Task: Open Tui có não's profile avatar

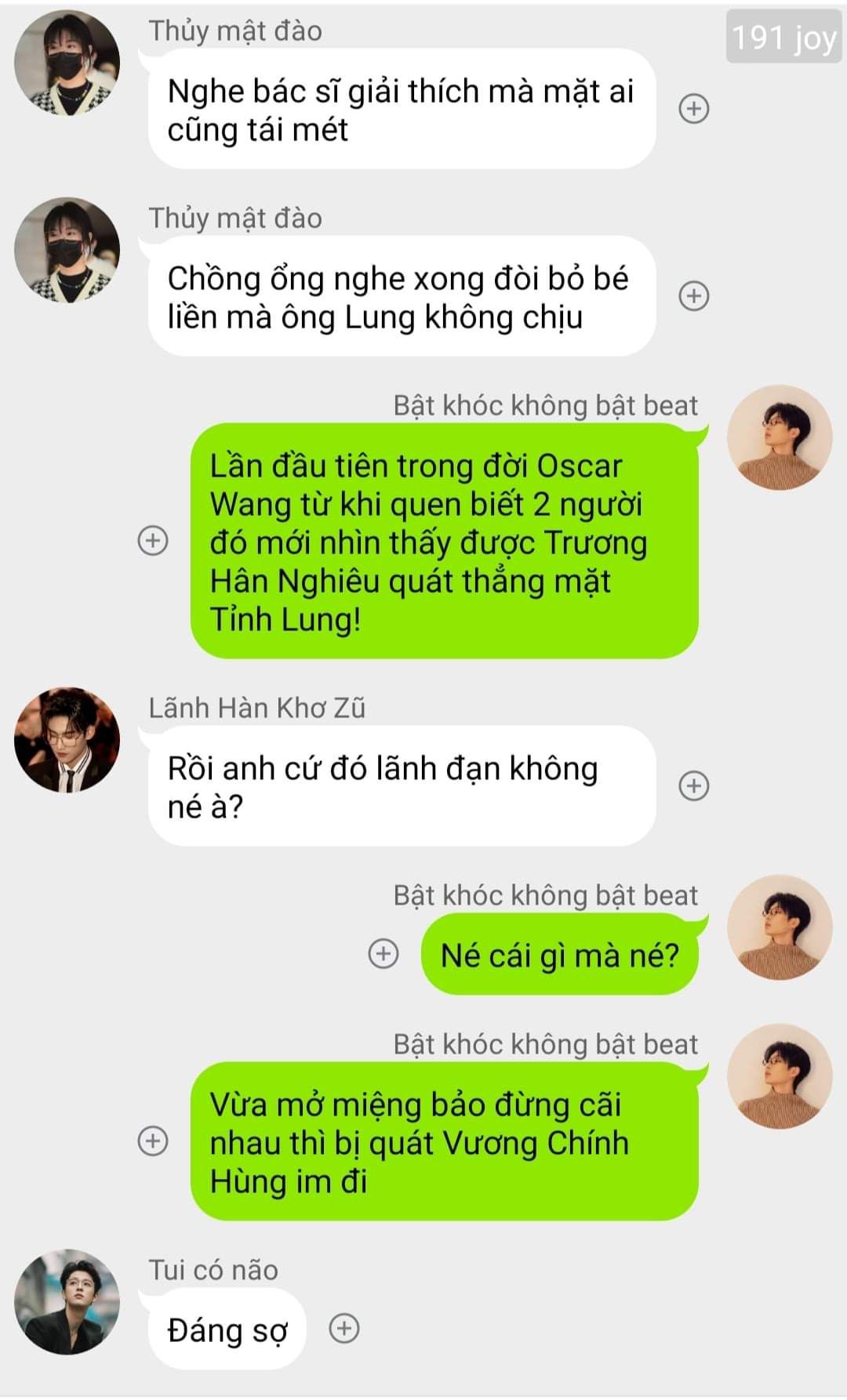Action: pos(67,1301)
